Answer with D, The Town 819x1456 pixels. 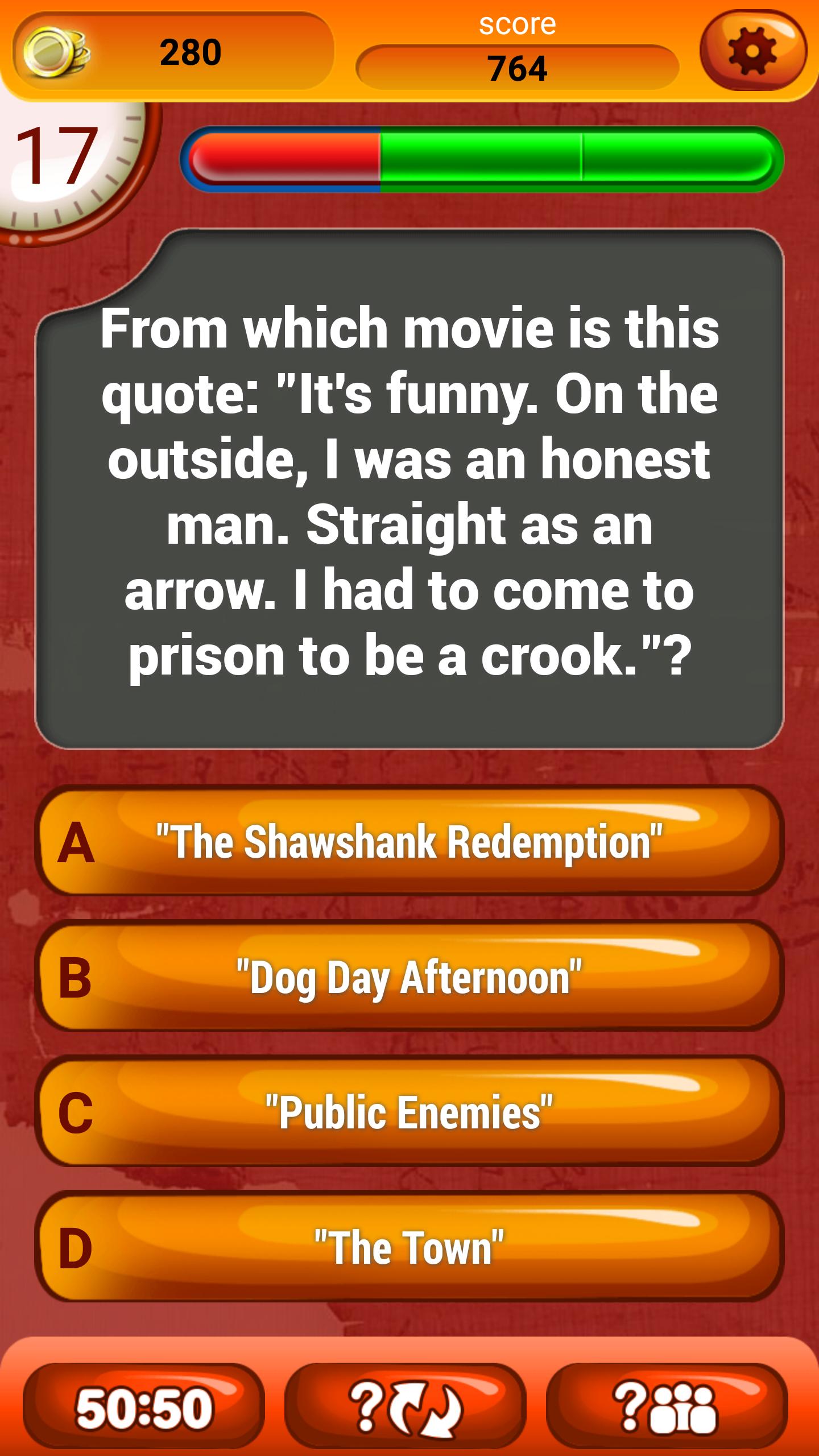pos(409,1247)
